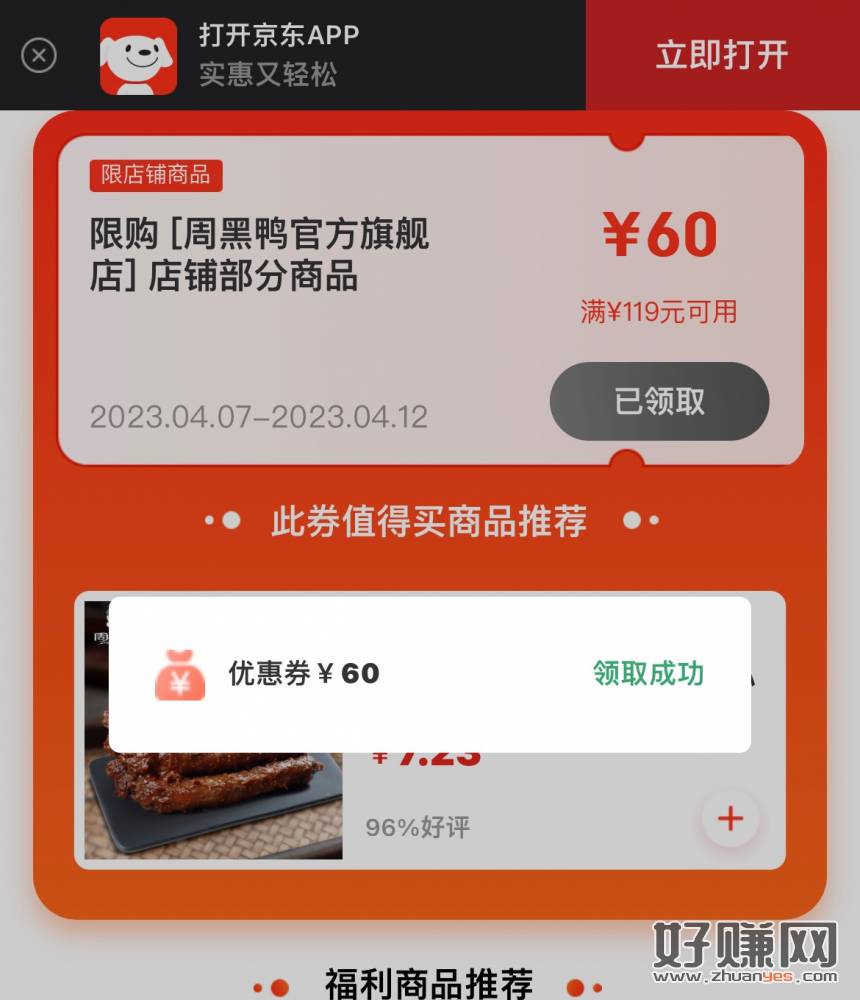Dismiss the open JD app banner
The width and height of the screenshot is (860, 1000).
pos(39,55)
